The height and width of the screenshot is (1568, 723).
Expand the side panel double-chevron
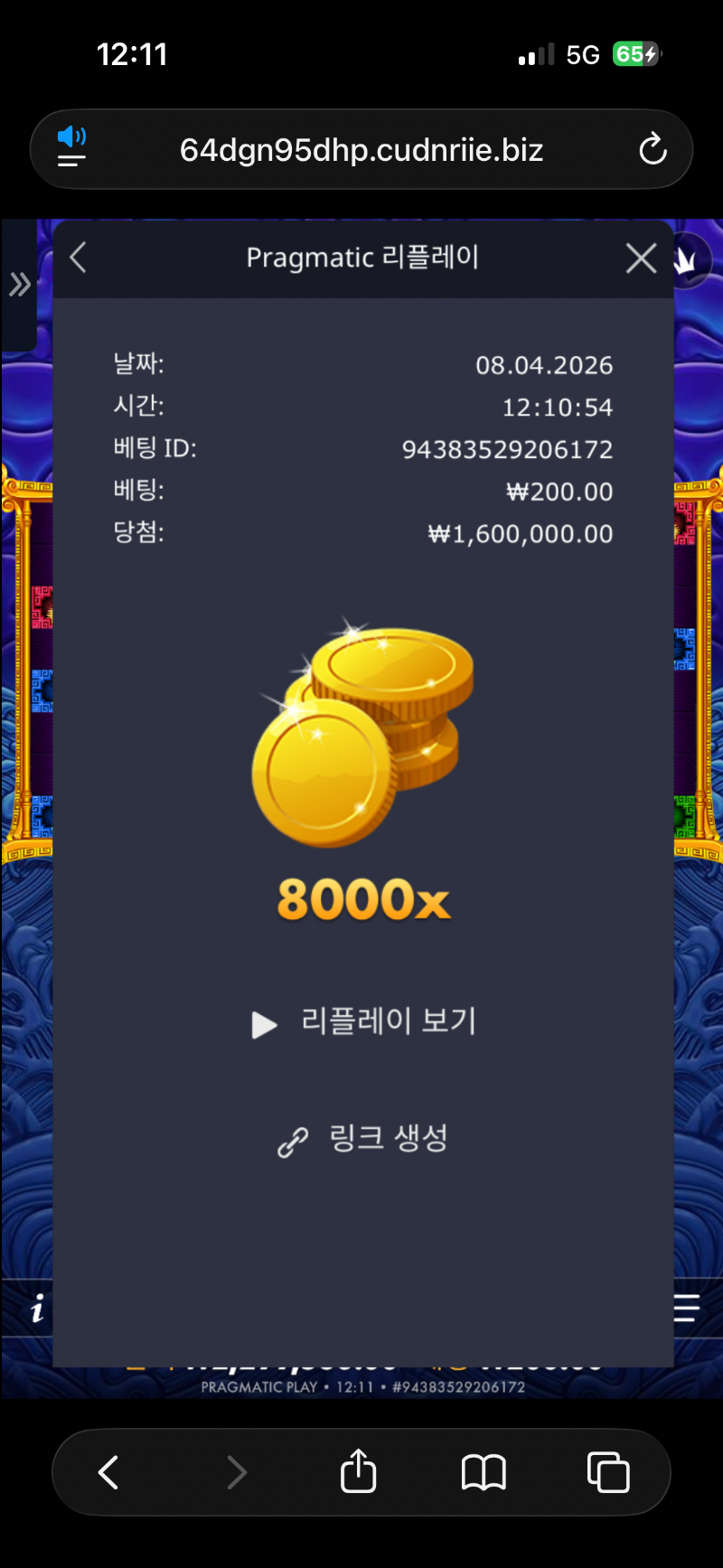coord(19,285)
